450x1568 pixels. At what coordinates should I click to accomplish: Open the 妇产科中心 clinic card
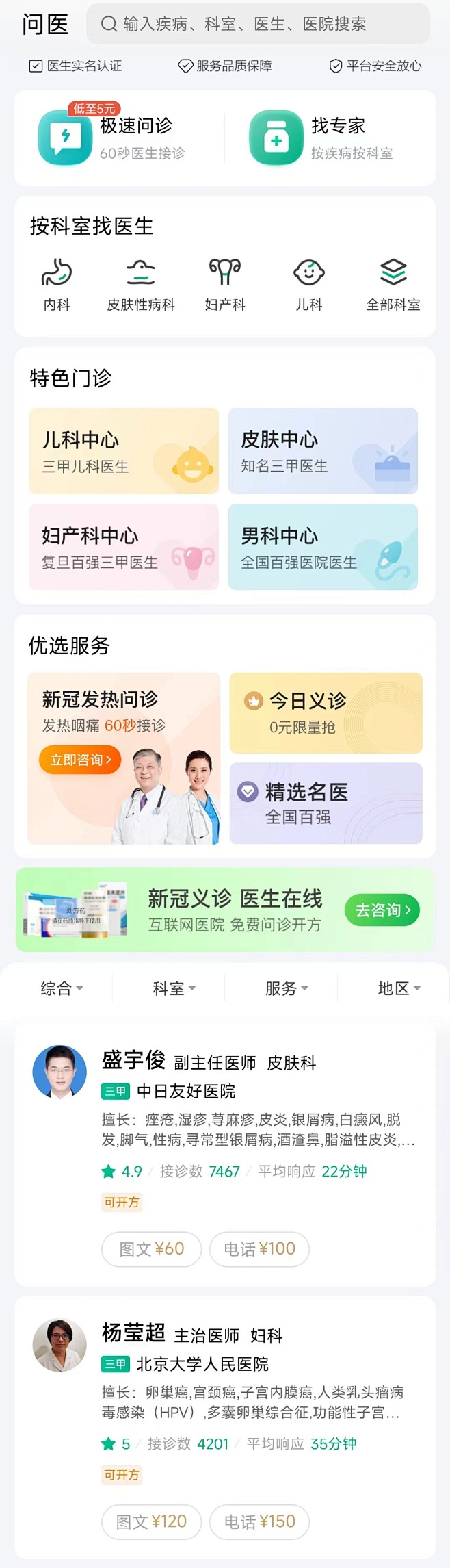coord(124,547)
